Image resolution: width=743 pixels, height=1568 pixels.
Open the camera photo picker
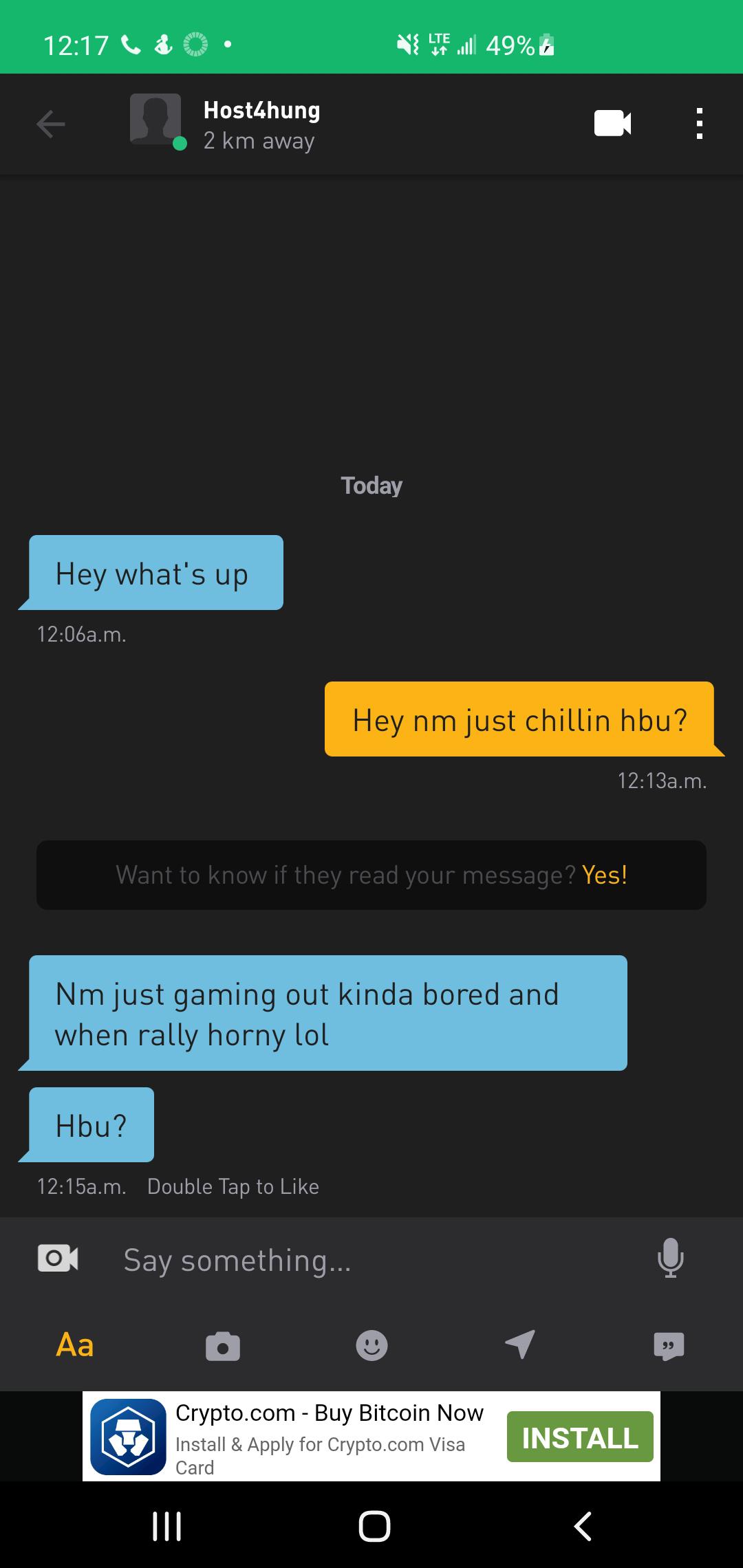point(223,1345)
